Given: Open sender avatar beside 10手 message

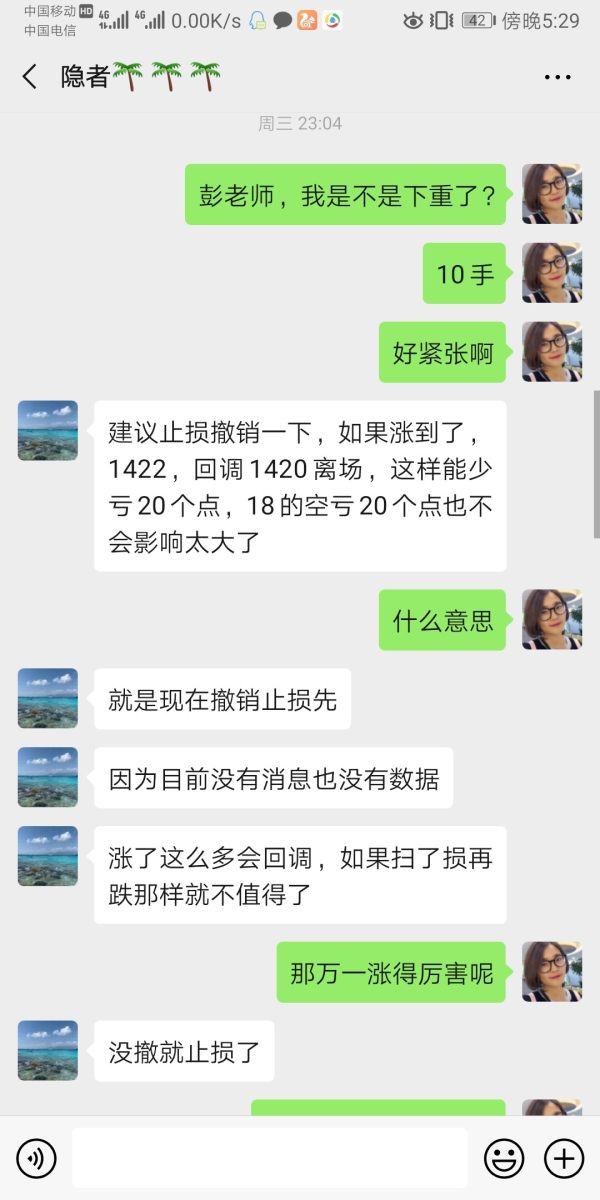Looking at the screenshot, I should 551,273.
